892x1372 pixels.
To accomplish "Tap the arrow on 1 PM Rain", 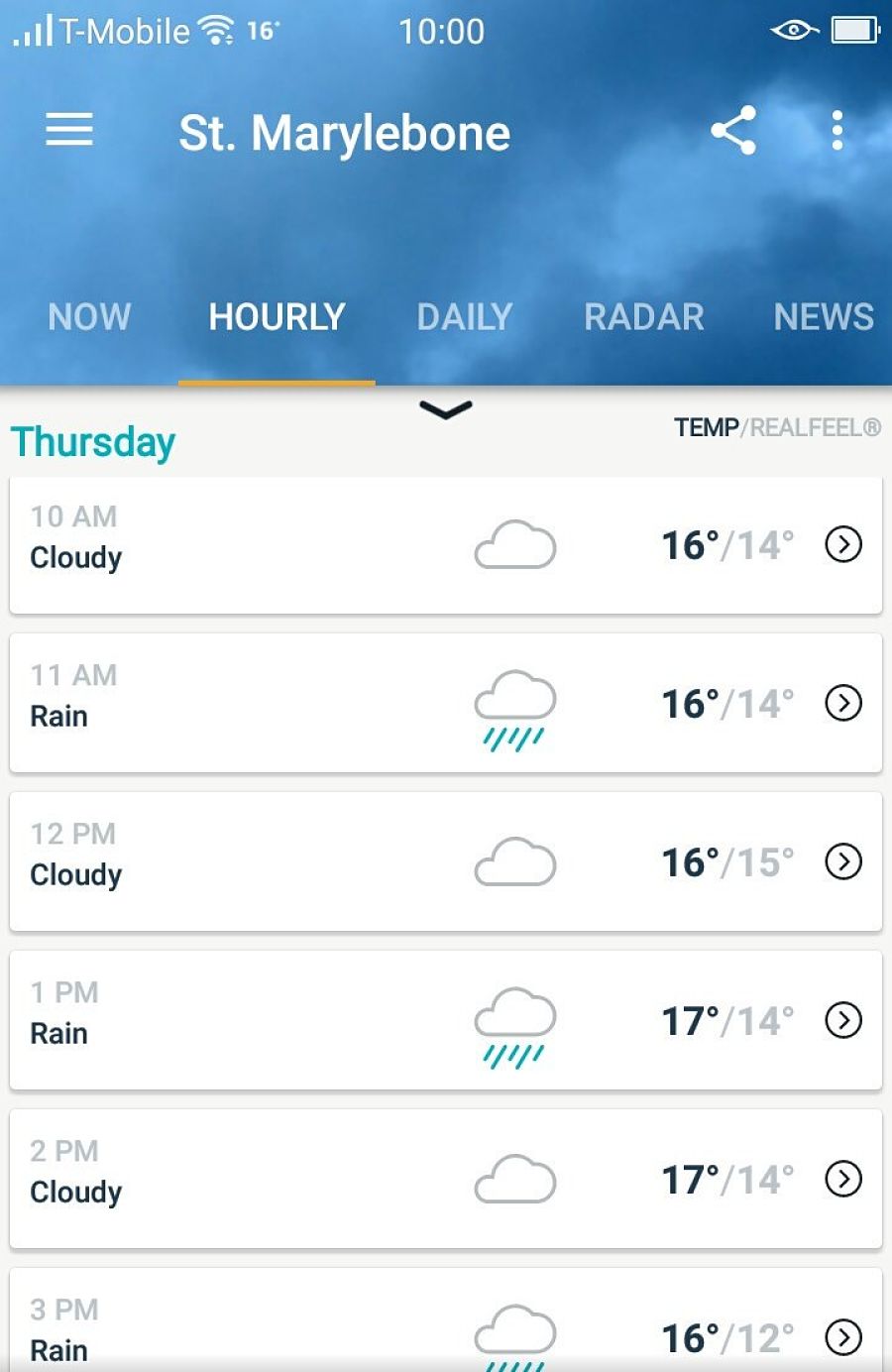I will point(843,1020).
